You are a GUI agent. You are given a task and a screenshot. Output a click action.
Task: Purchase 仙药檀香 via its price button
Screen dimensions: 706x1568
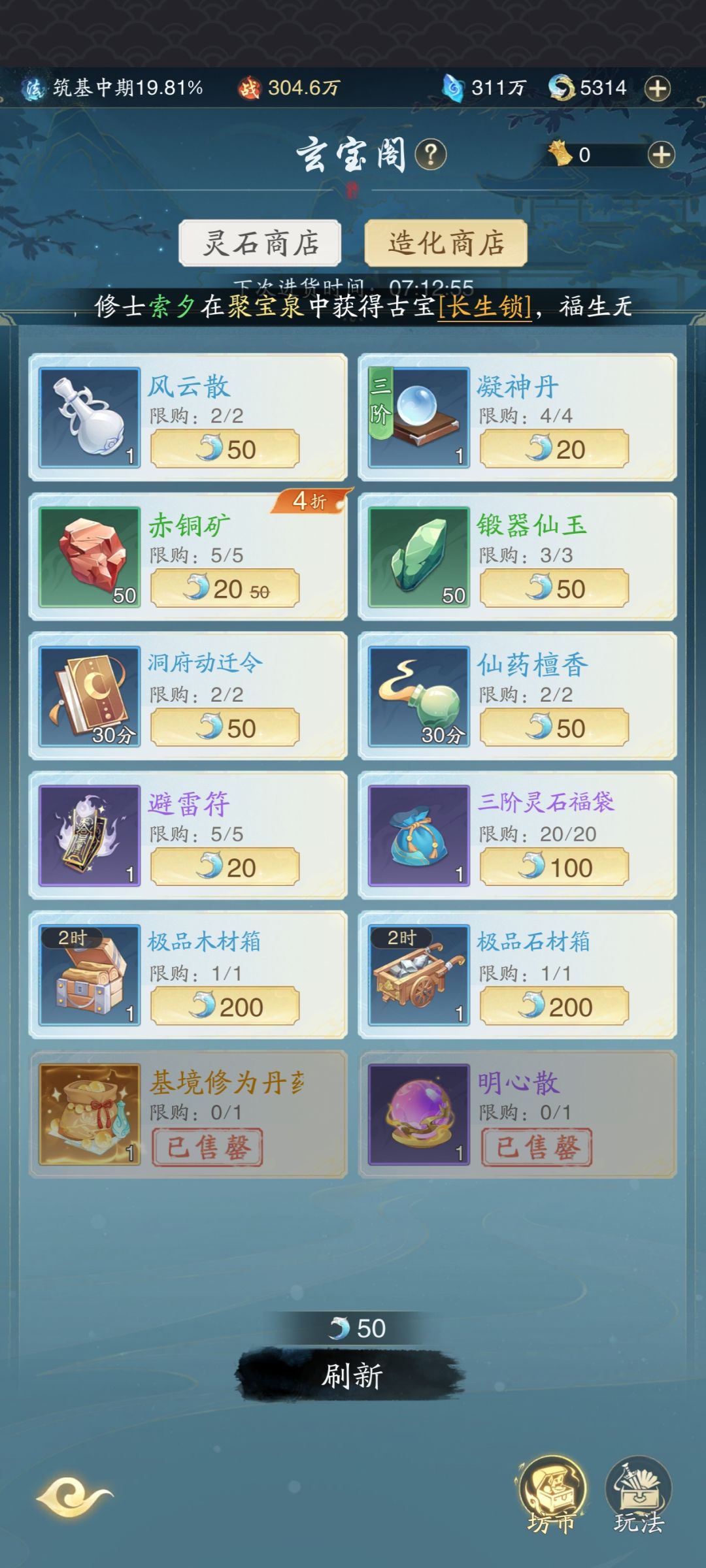(555, 728)
